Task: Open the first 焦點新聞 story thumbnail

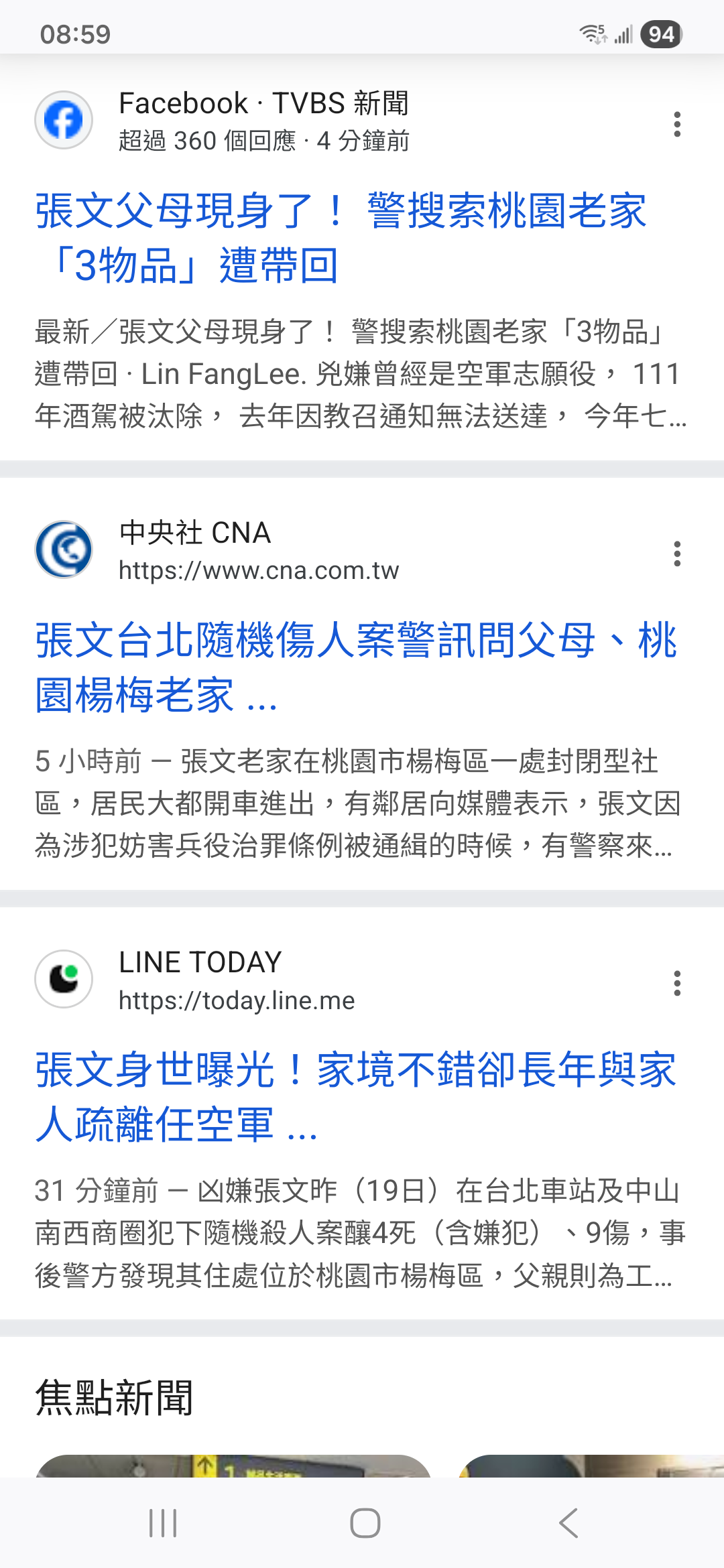Action: [233, 1466]
